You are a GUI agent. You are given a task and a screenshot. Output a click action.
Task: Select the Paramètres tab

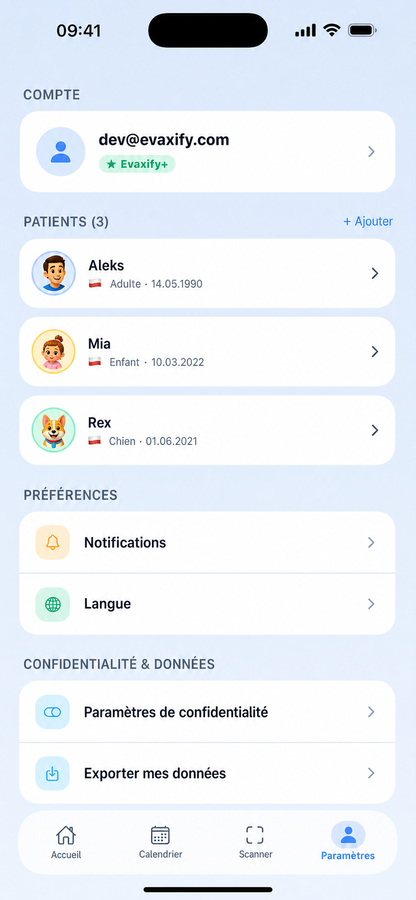(x=348, y=842)
